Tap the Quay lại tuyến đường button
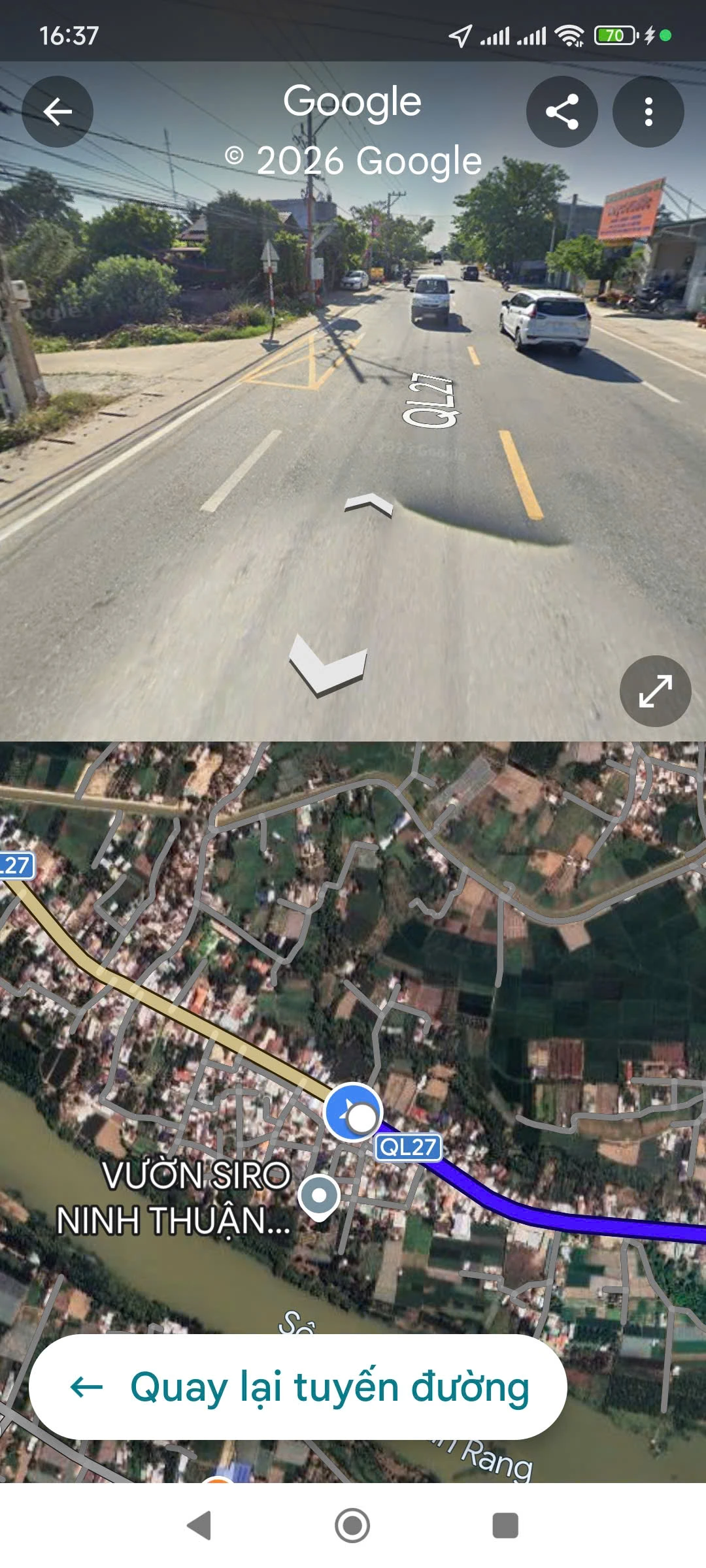706x1568 pixels. 298,1387
